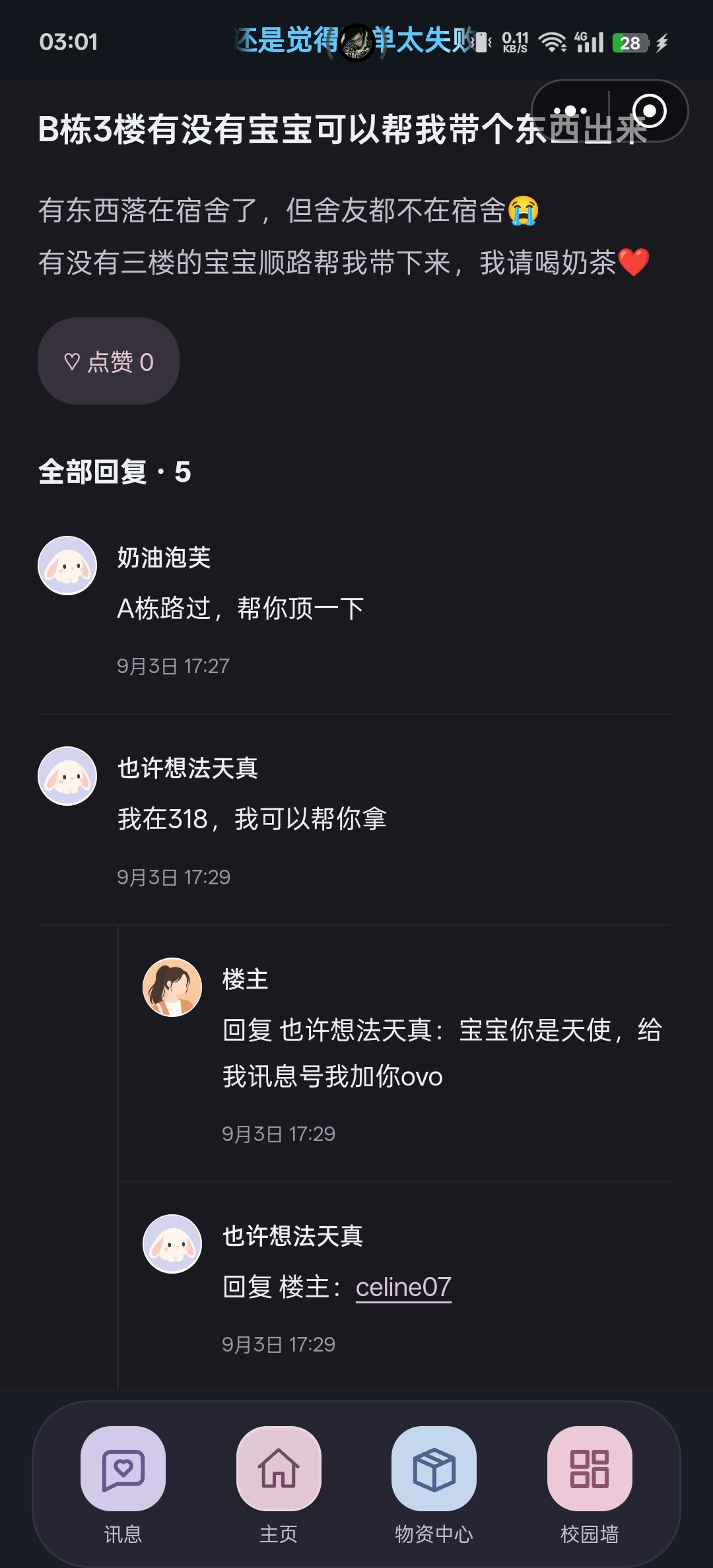Reply to 也许想法天真's comment about room 318
This screenshot has width=713, height=1568.
(252, 819)
